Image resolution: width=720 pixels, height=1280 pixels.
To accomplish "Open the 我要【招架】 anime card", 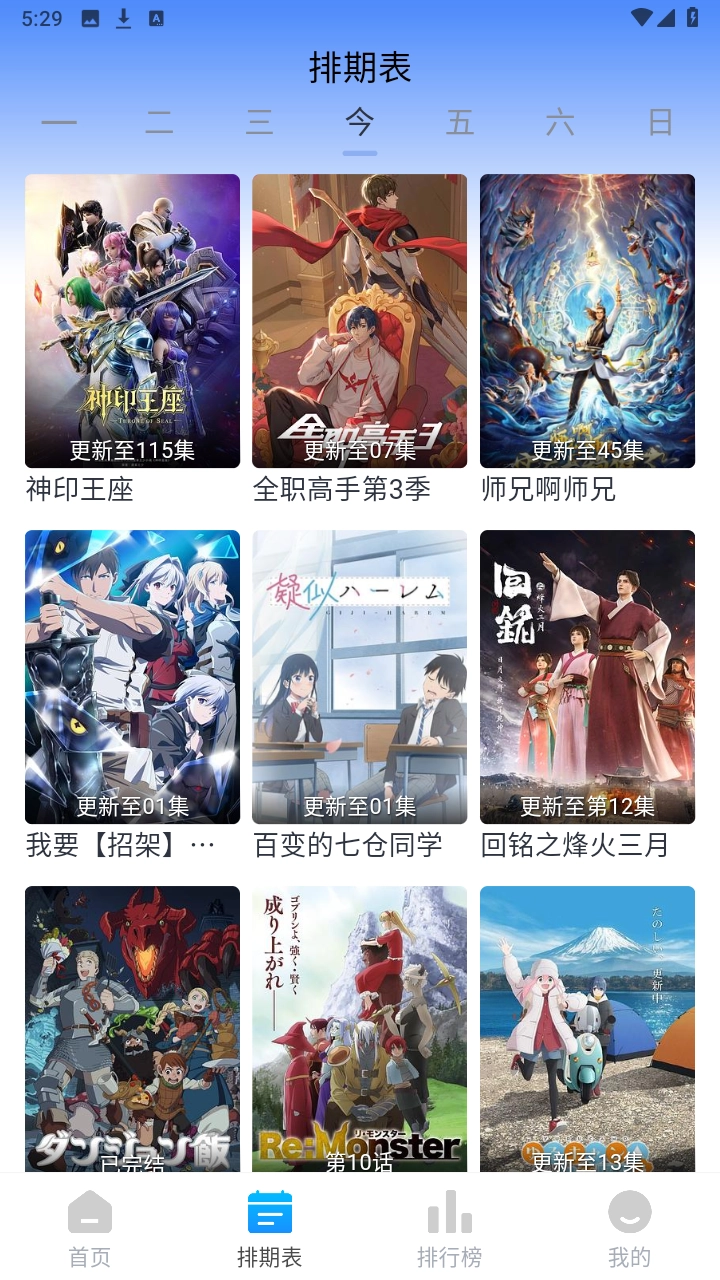I will (x=132, y=677).
